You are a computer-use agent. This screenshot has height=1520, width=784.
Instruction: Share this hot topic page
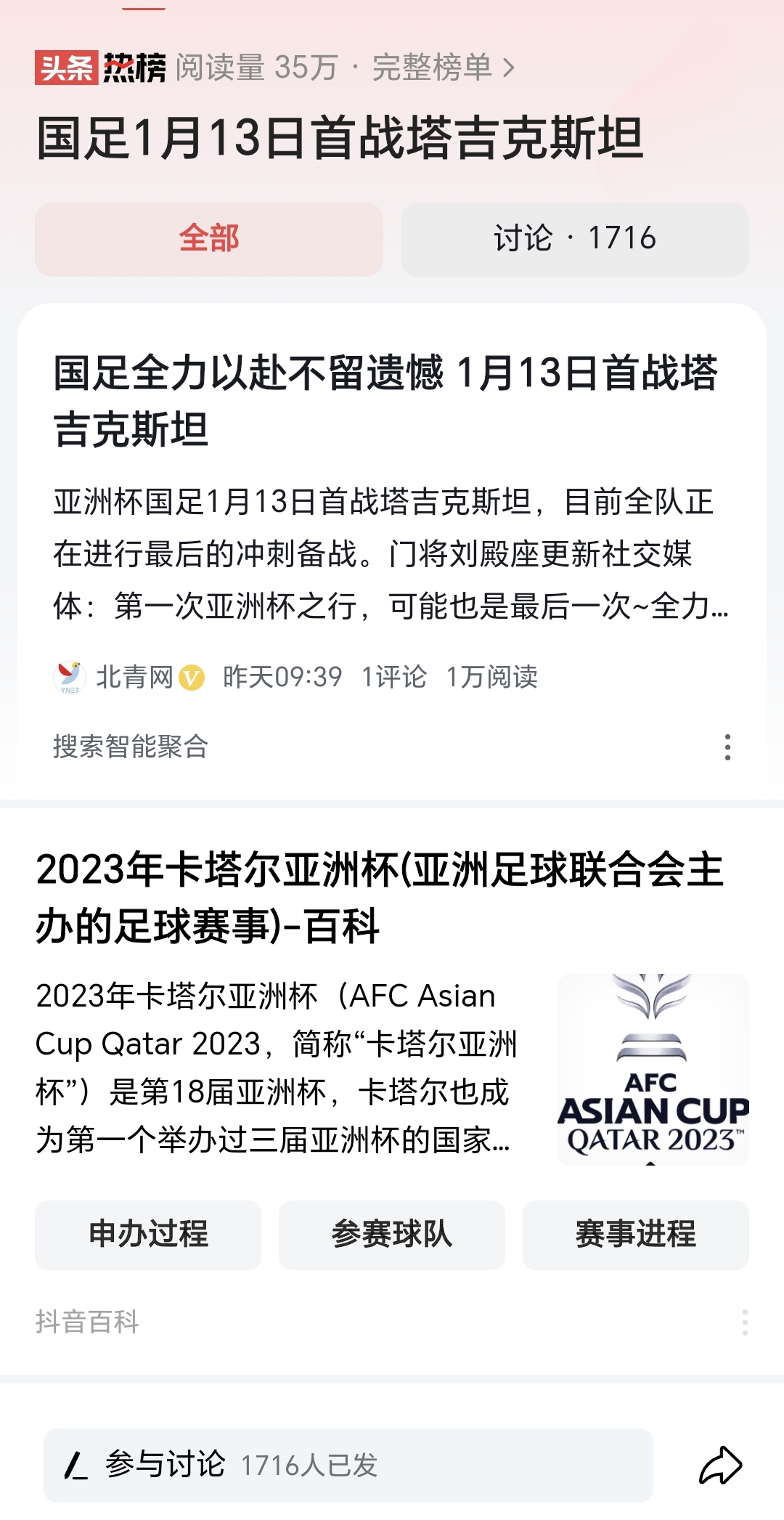tap(719, 1465)
